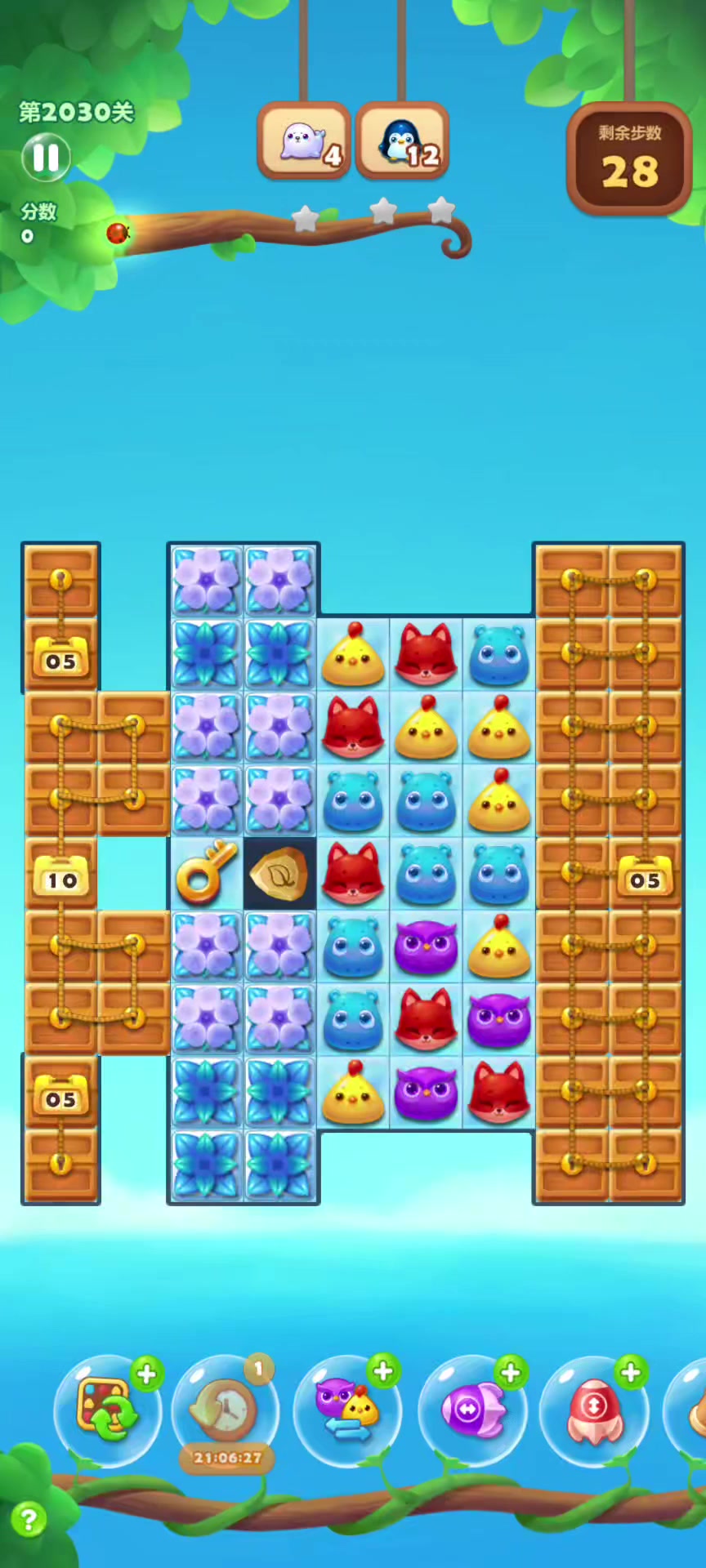706x1568 pixels.
Task: Tap the golden key tile
Action: tap(206, 875)
